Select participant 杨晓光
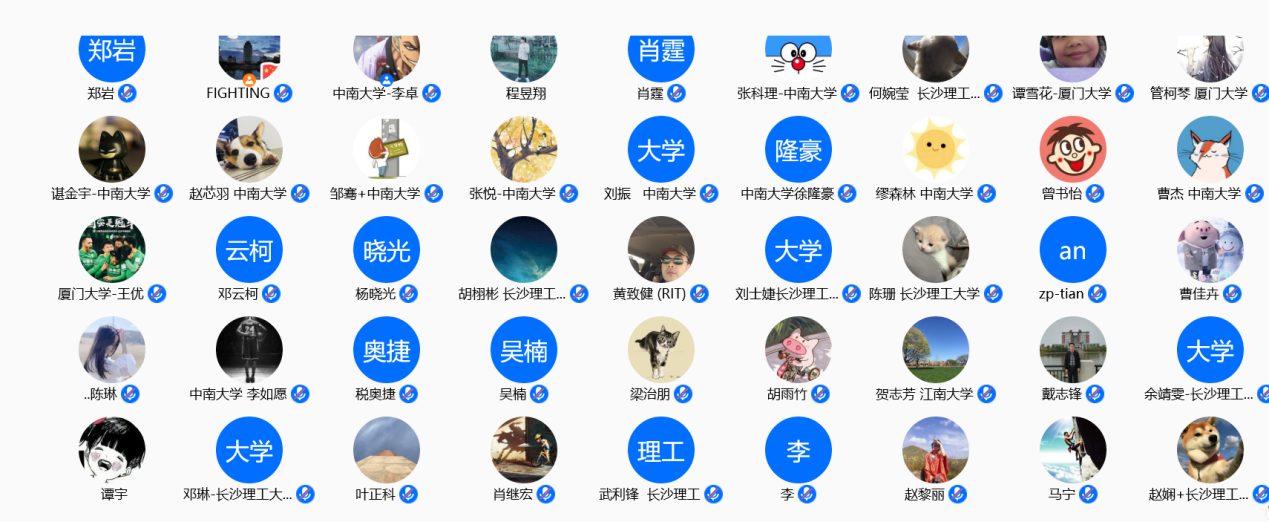Screen dimensions: 1269x522 [387, 250]
